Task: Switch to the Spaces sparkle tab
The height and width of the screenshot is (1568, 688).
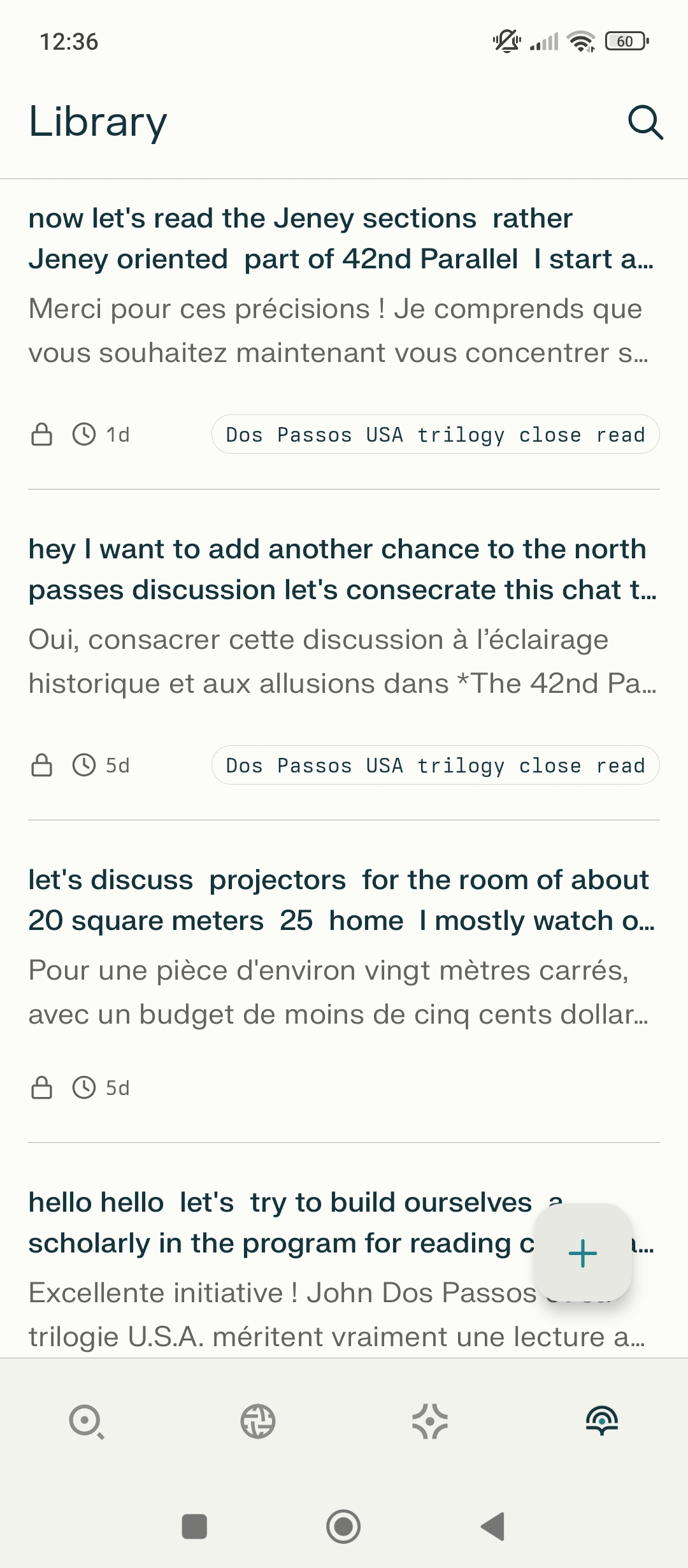Action: point(430,1421)
